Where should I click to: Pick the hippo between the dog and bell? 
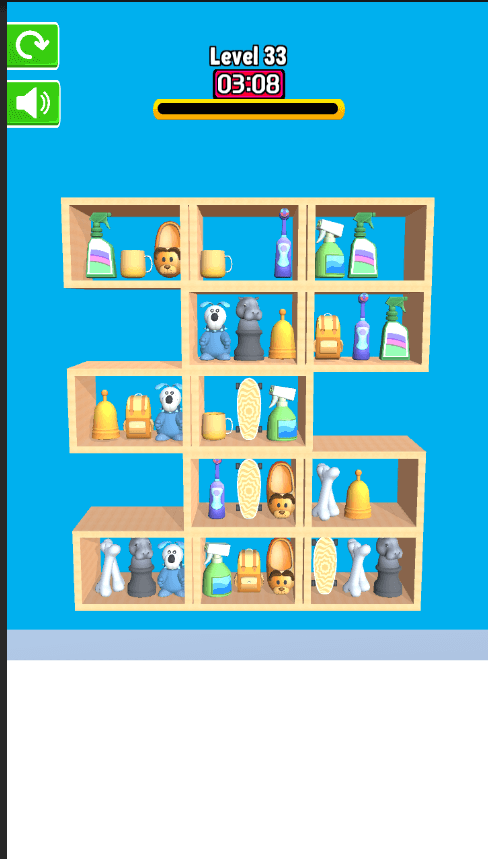point(249,328)
